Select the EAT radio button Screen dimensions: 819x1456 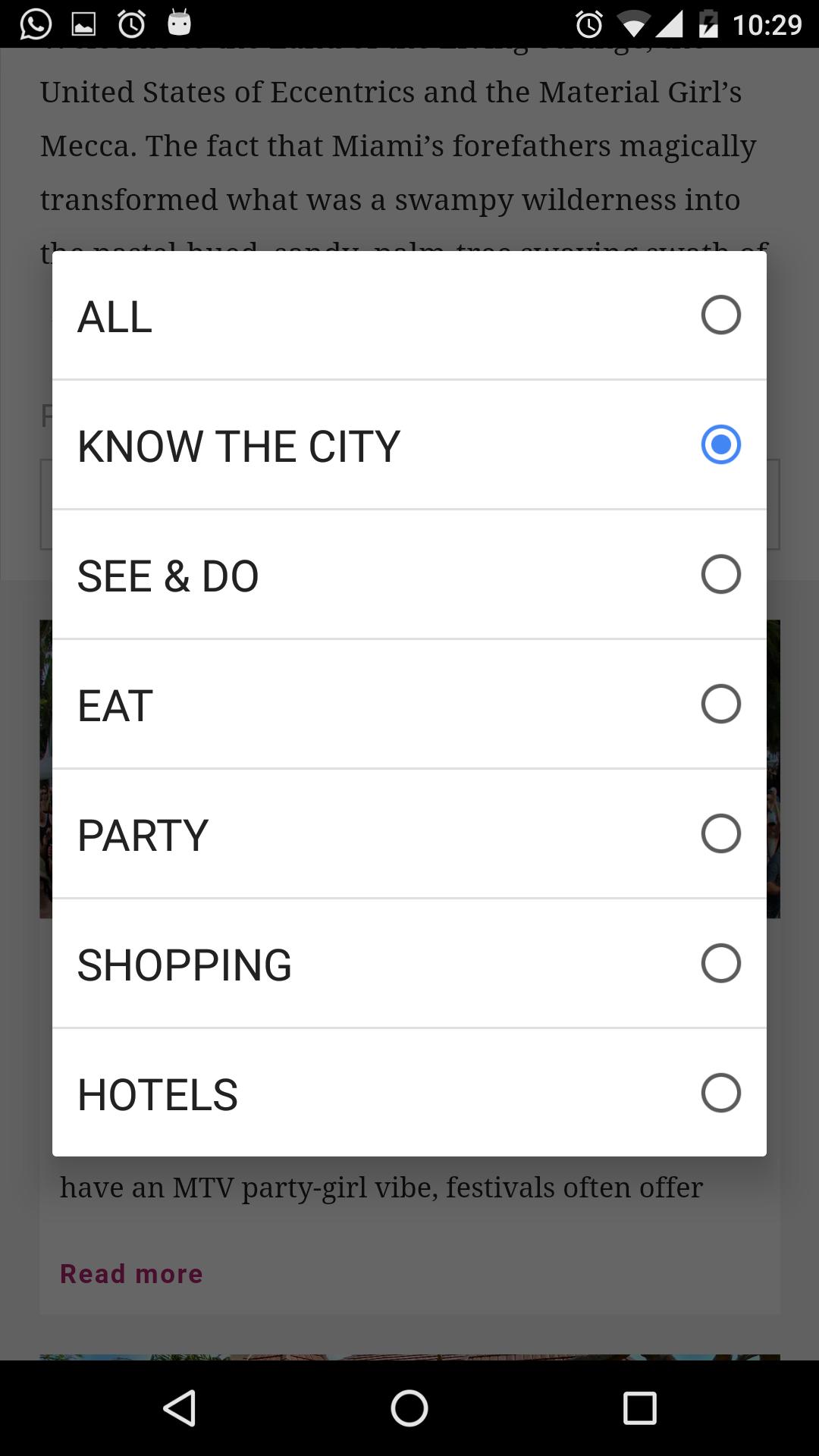tap(409, 704)
